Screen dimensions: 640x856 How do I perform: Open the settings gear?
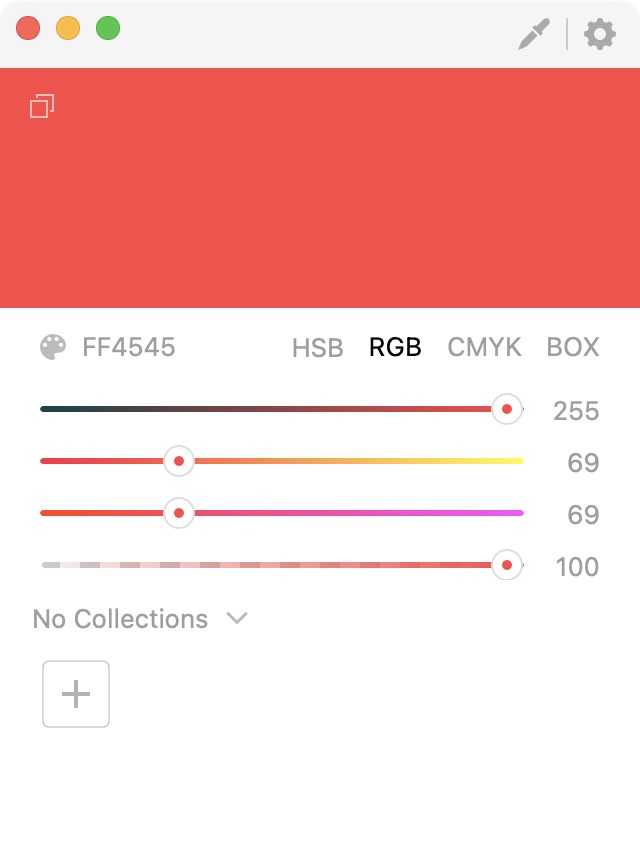pos(599,34)
